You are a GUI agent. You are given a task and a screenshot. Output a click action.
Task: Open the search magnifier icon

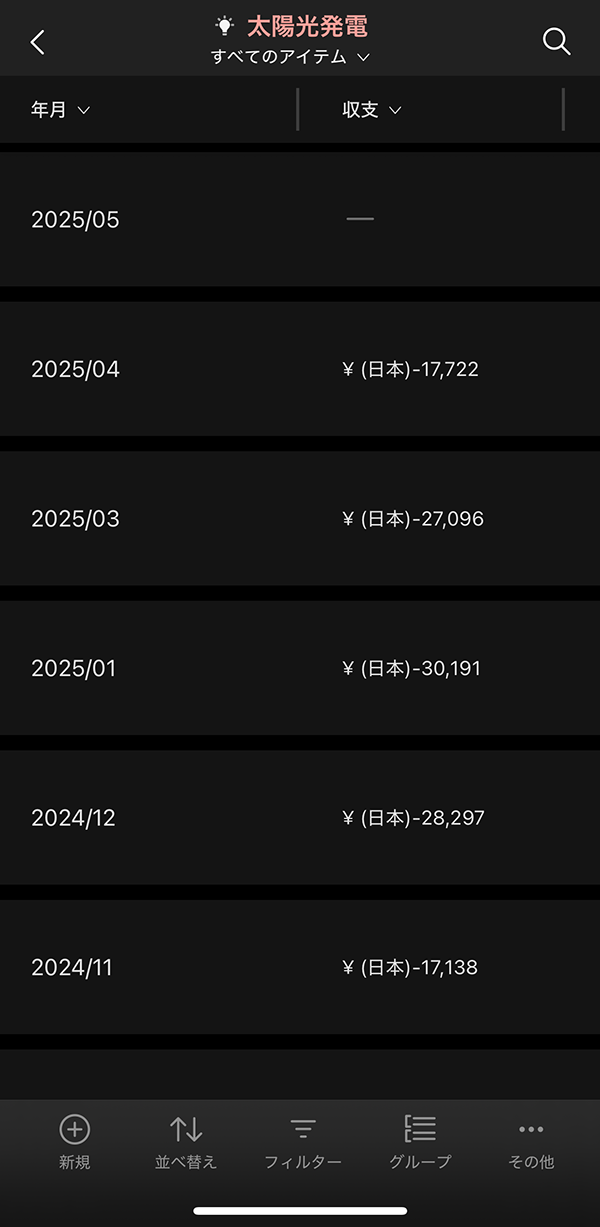pyautogui.click(x=556, y=41)
